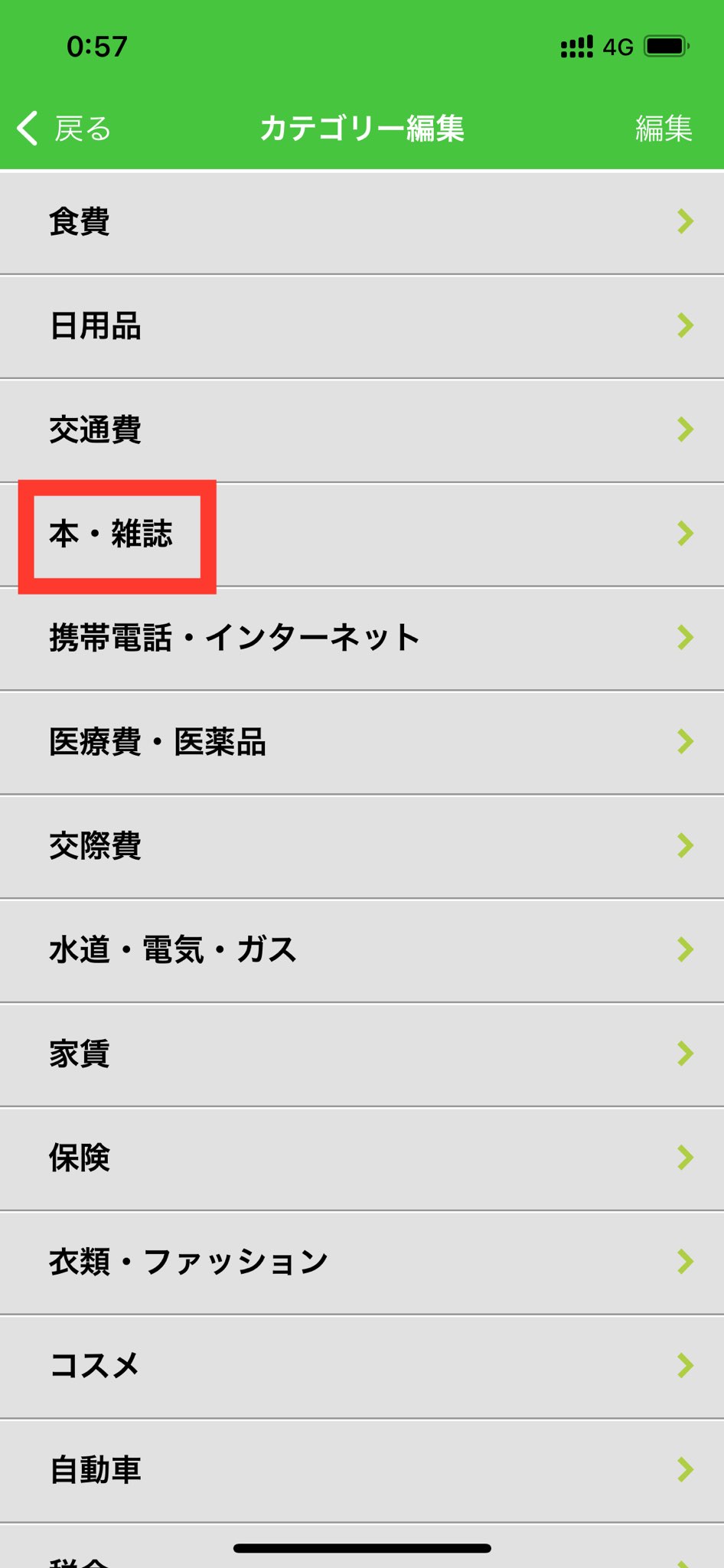Go back with 戻る button
724x1568 pixels.
65,129
